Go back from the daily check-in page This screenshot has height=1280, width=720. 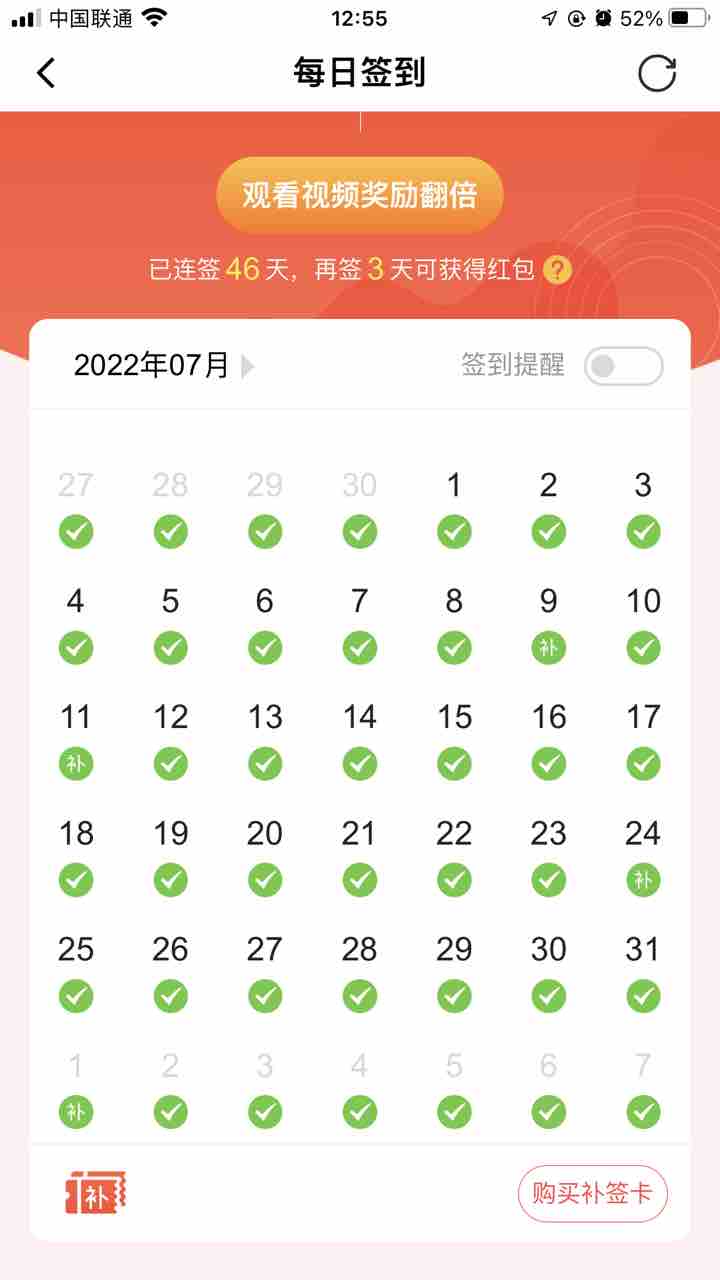[46, 73]
